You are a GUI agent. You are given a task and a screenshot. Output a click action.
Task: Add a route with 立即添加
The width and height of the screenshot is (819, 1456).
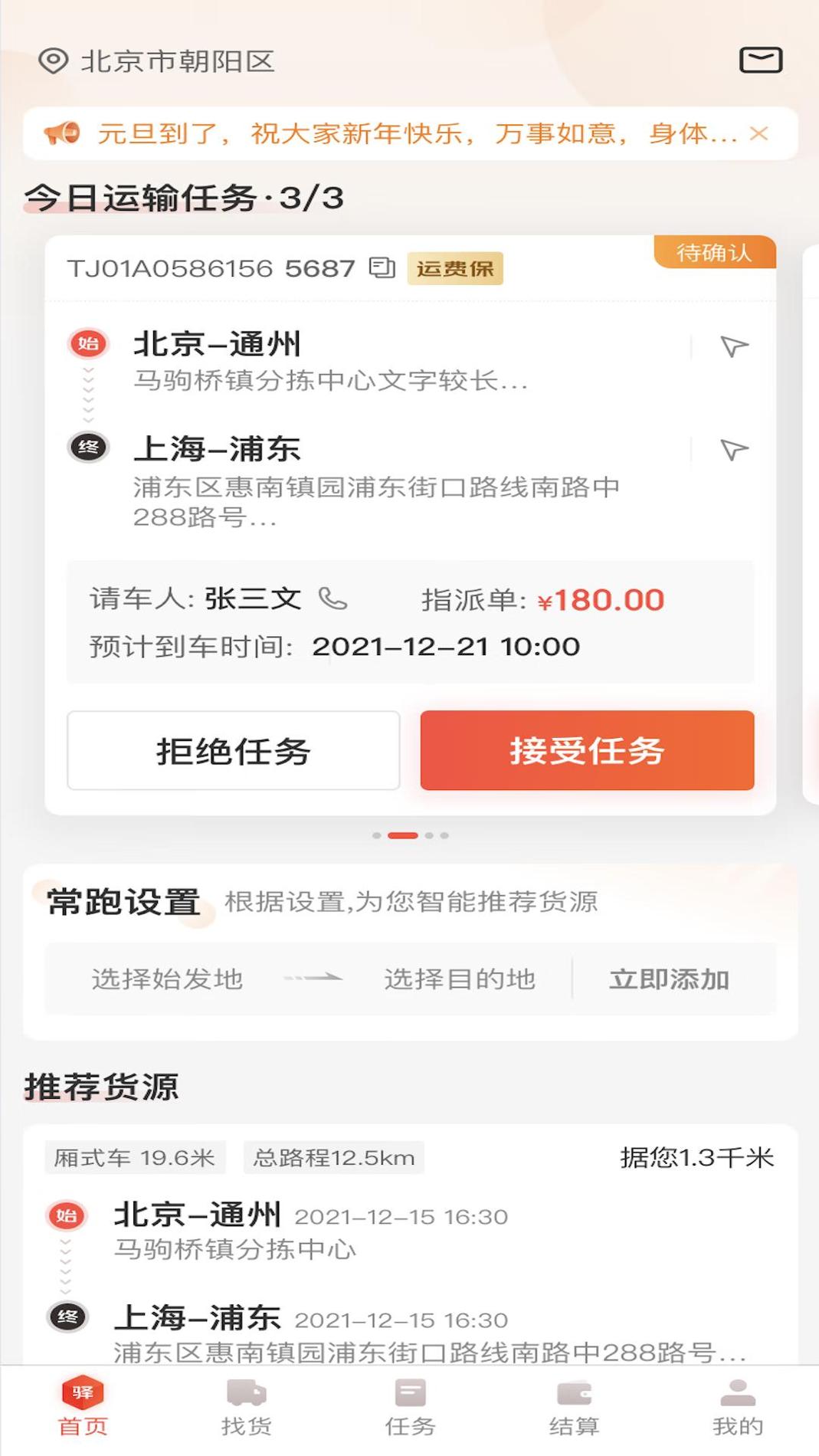pyautogui.click(x=669, y=977)
